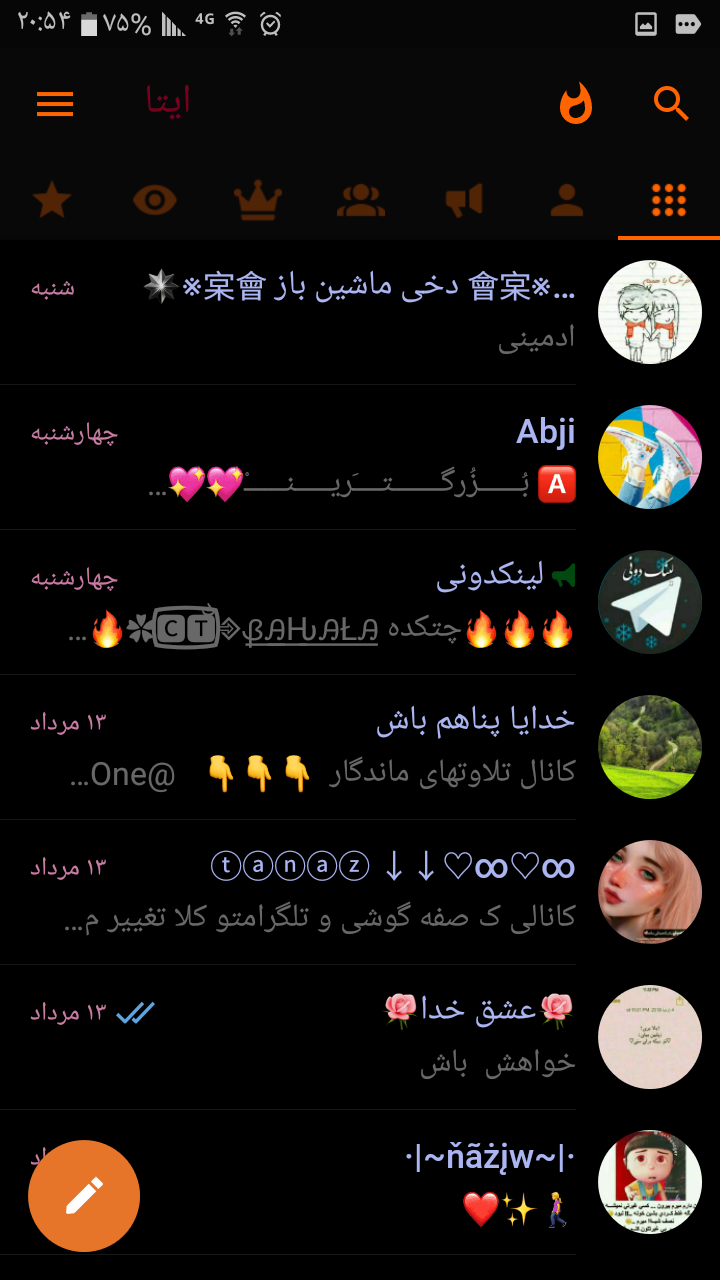Select the all chats grid tab
Screen dimensions: 720x1280
coord(668,200)
